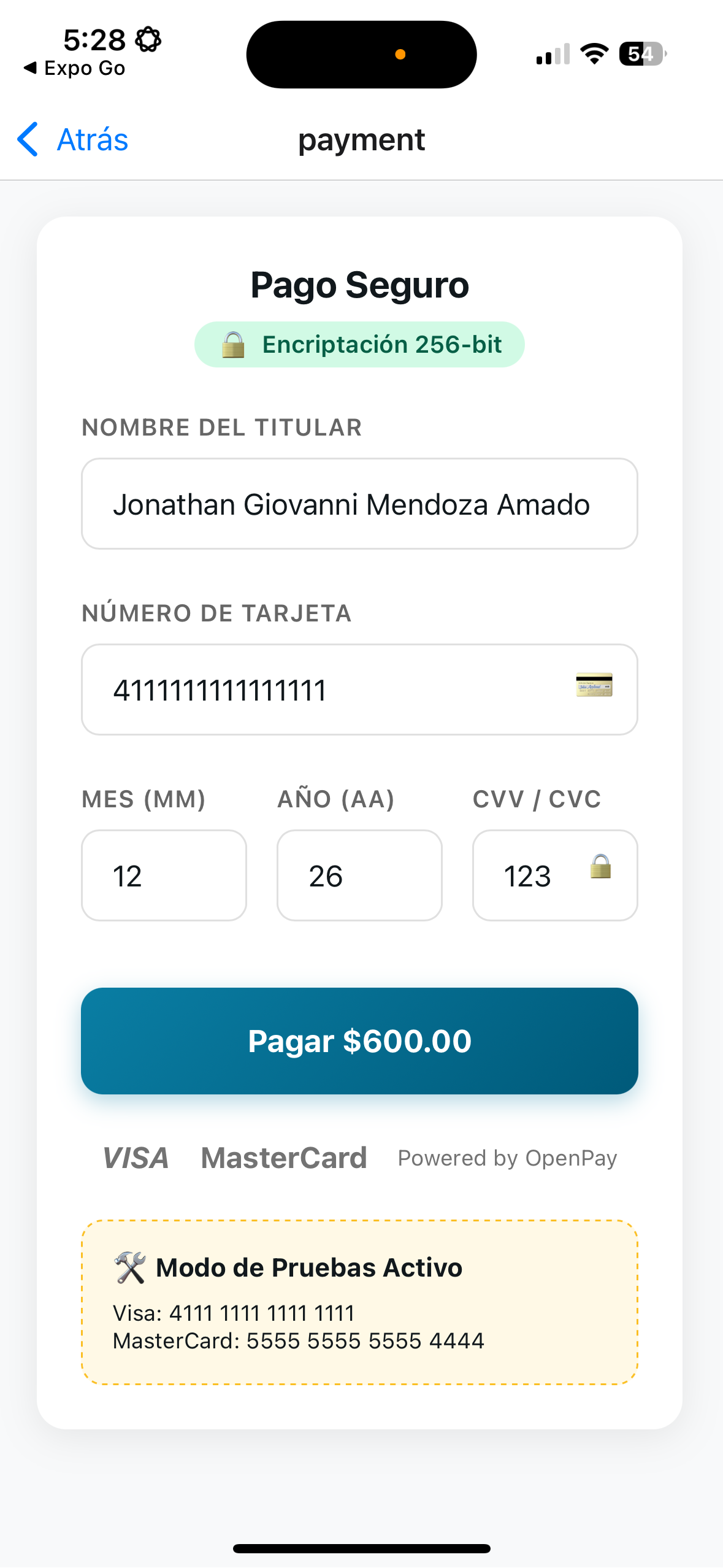Go back with the Atrás button

[72, 140]
